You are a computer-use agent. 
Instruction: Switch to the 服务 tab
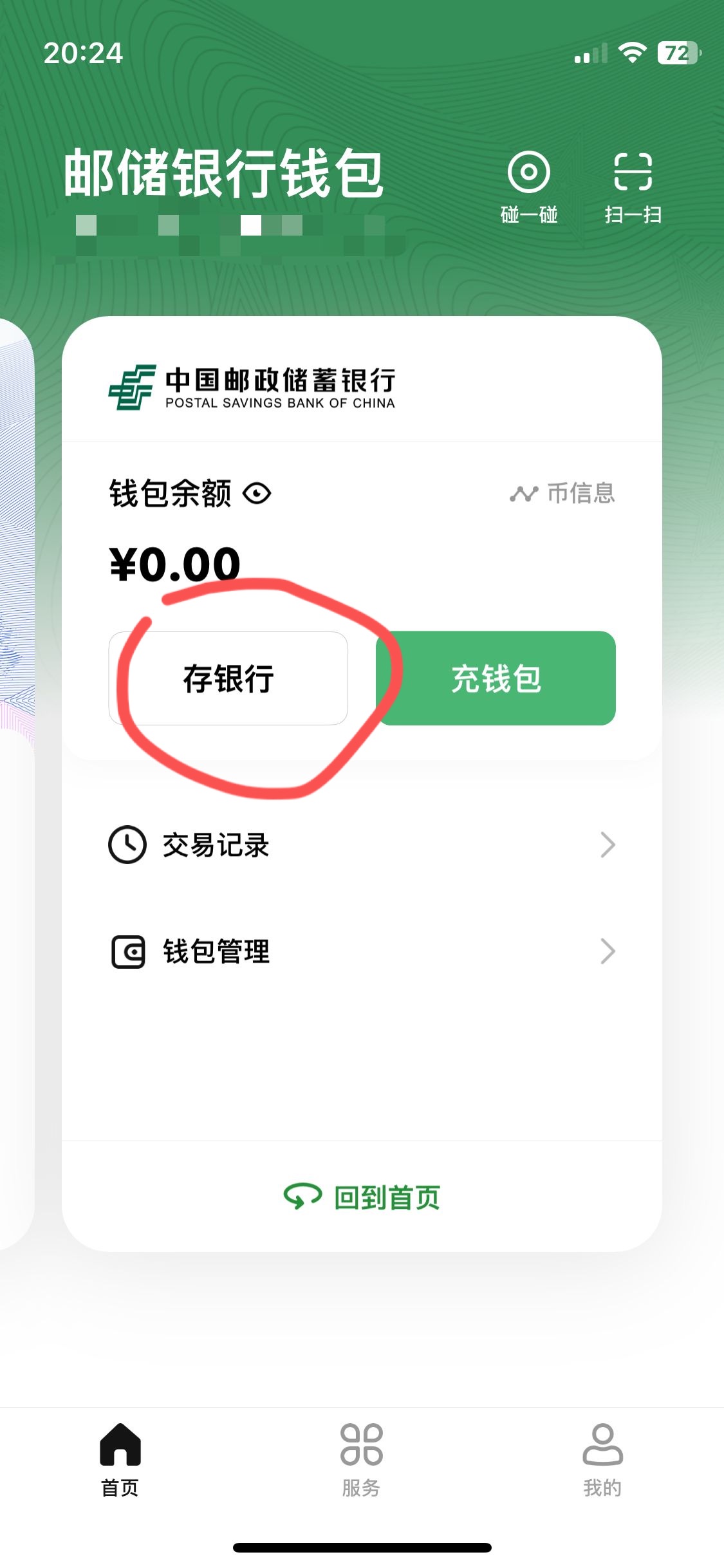[361, 1461]
